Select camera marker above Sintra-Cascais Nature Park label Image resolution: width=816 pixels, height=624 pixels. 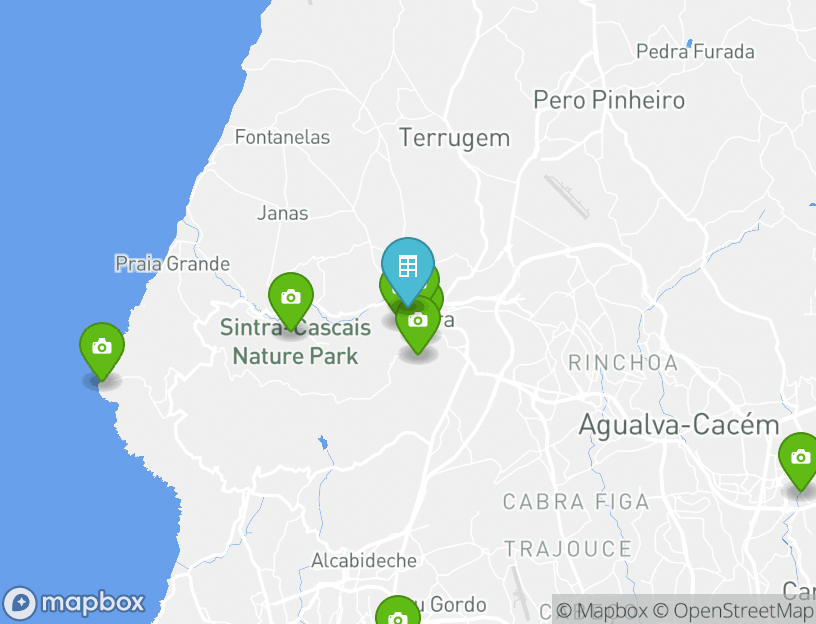[x=290, y=298]
